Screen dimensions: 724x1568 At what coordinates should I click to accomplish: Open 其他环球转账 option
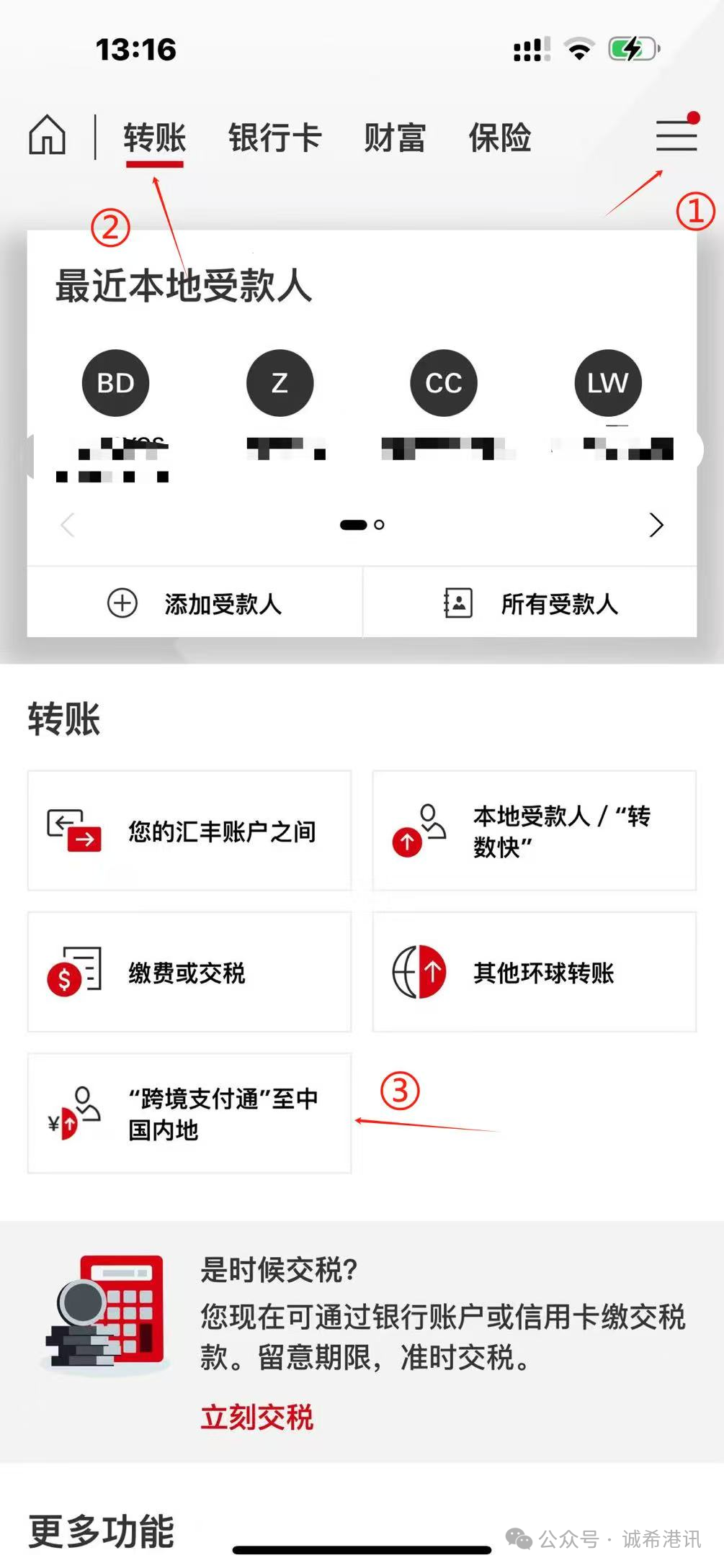(x=534, y=972)
